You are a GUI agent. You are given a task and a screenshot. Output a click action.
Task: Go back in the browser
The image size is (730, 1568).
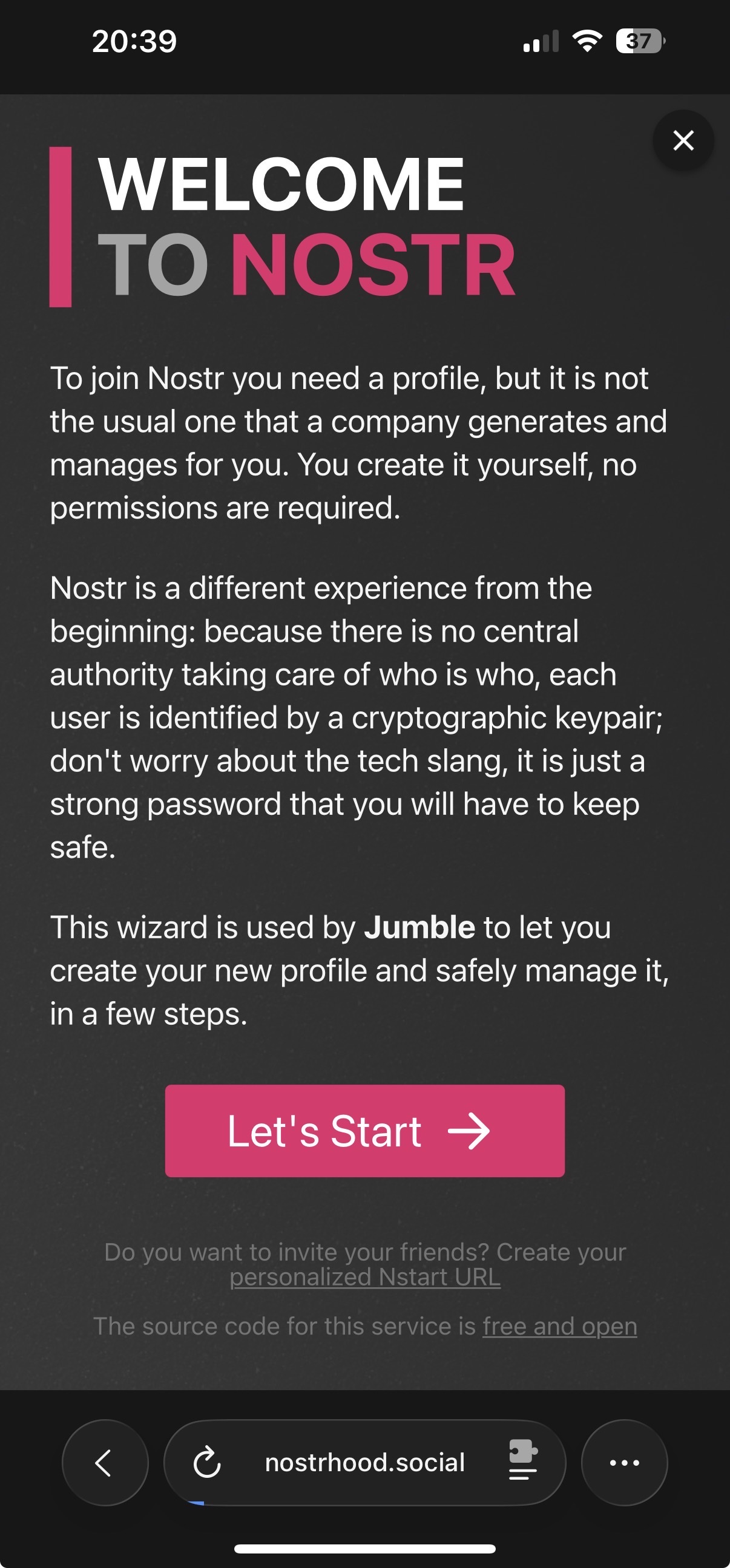(x=105, y=1463)
